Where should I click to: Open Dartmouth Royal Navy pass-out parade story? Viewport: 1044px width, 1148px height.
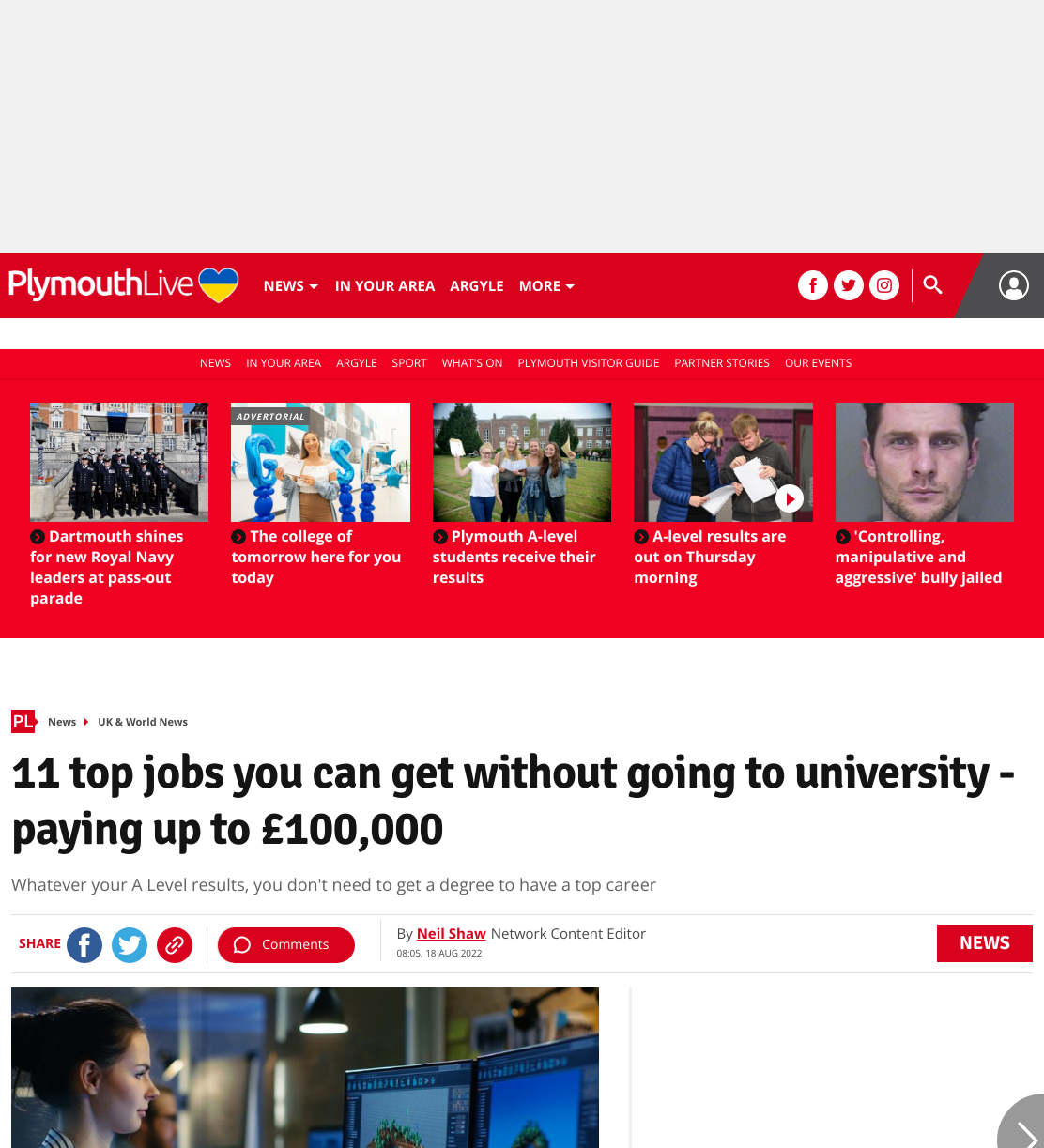107,567
